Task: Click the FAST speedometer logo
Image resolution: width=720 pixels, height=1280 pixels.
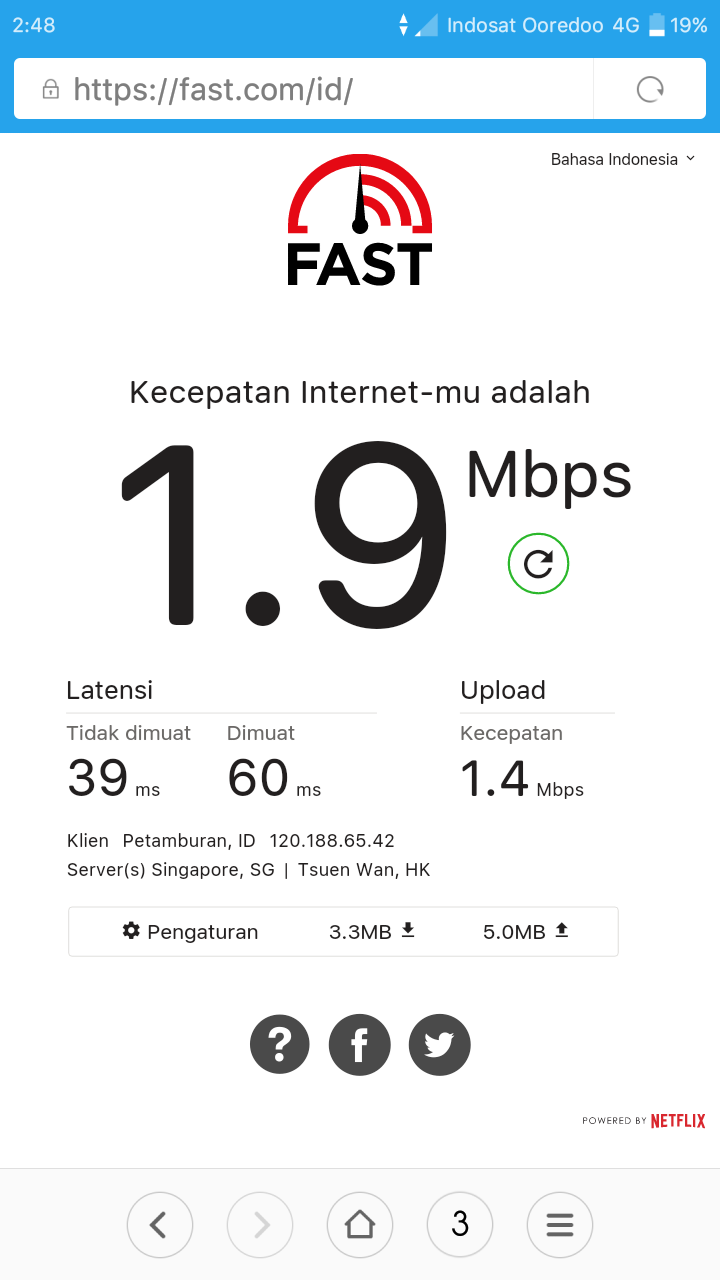Action: (x=359, y=218)
